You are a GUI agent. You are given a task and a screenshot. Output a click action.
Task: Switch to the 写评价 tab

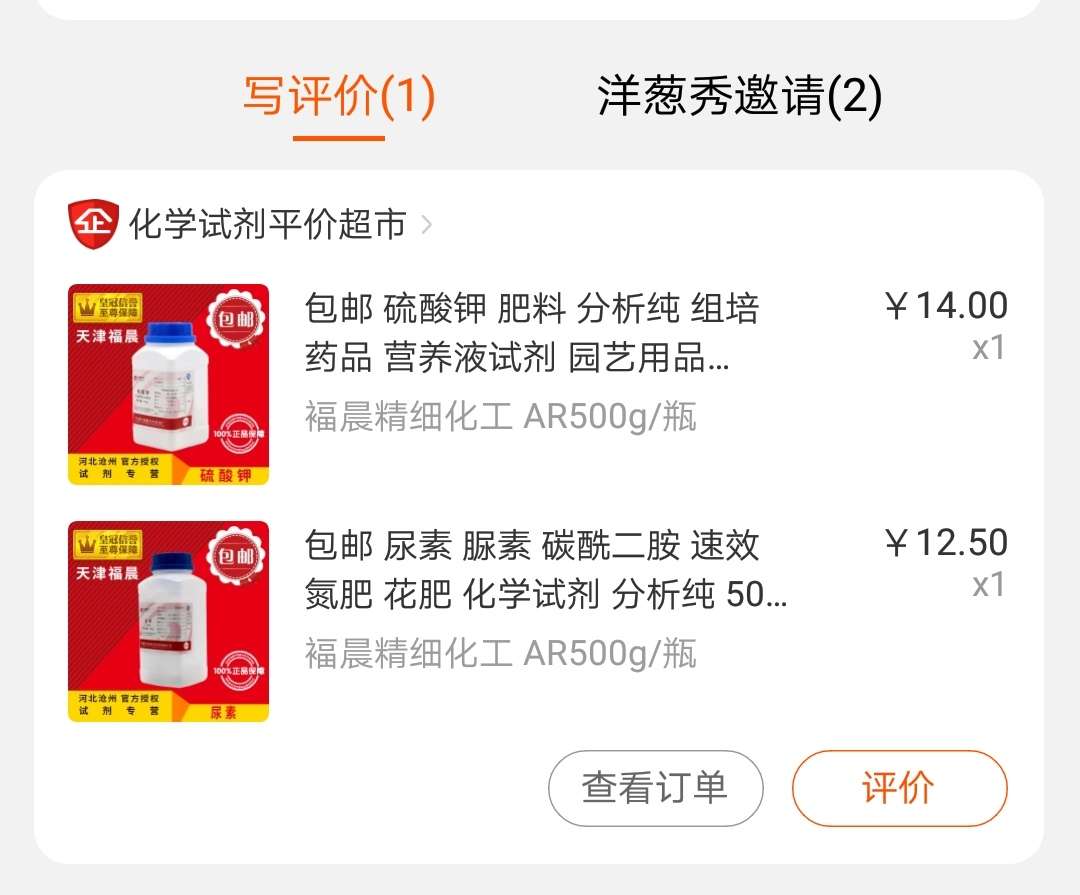point(339,98)
